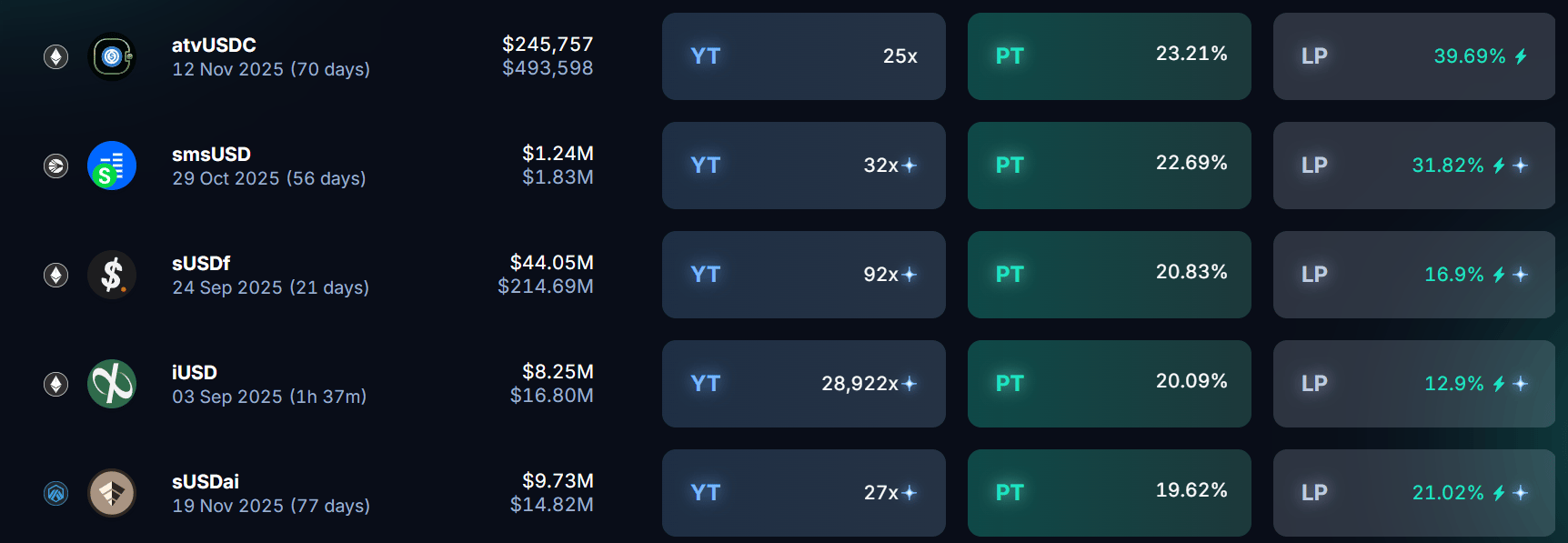Open the sUSDf market row
The image size is (1568, 543).
click(270, 275)
